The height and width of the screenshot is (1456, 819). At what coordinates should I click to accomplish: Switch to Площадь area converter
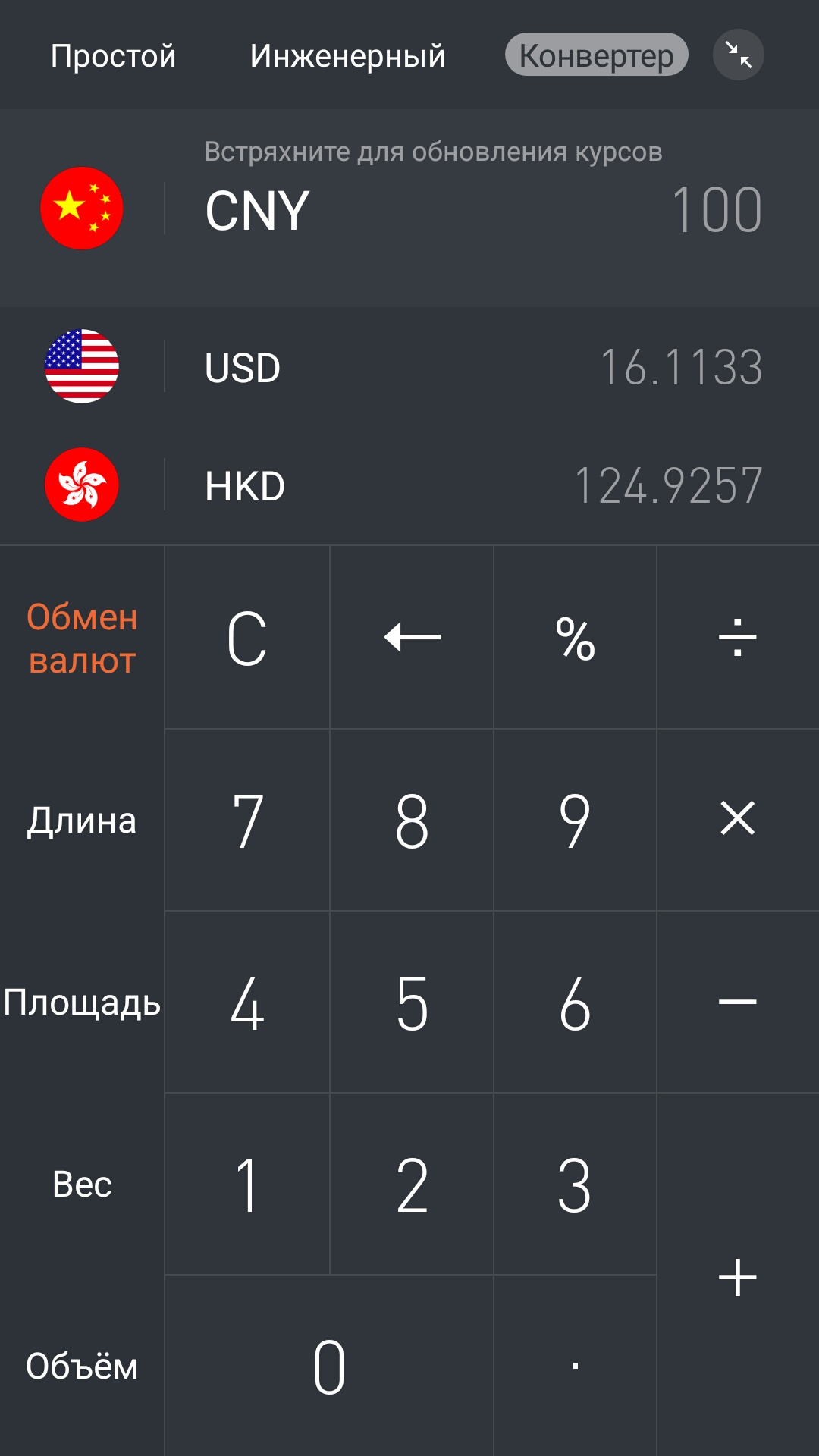click(82, 1002)
